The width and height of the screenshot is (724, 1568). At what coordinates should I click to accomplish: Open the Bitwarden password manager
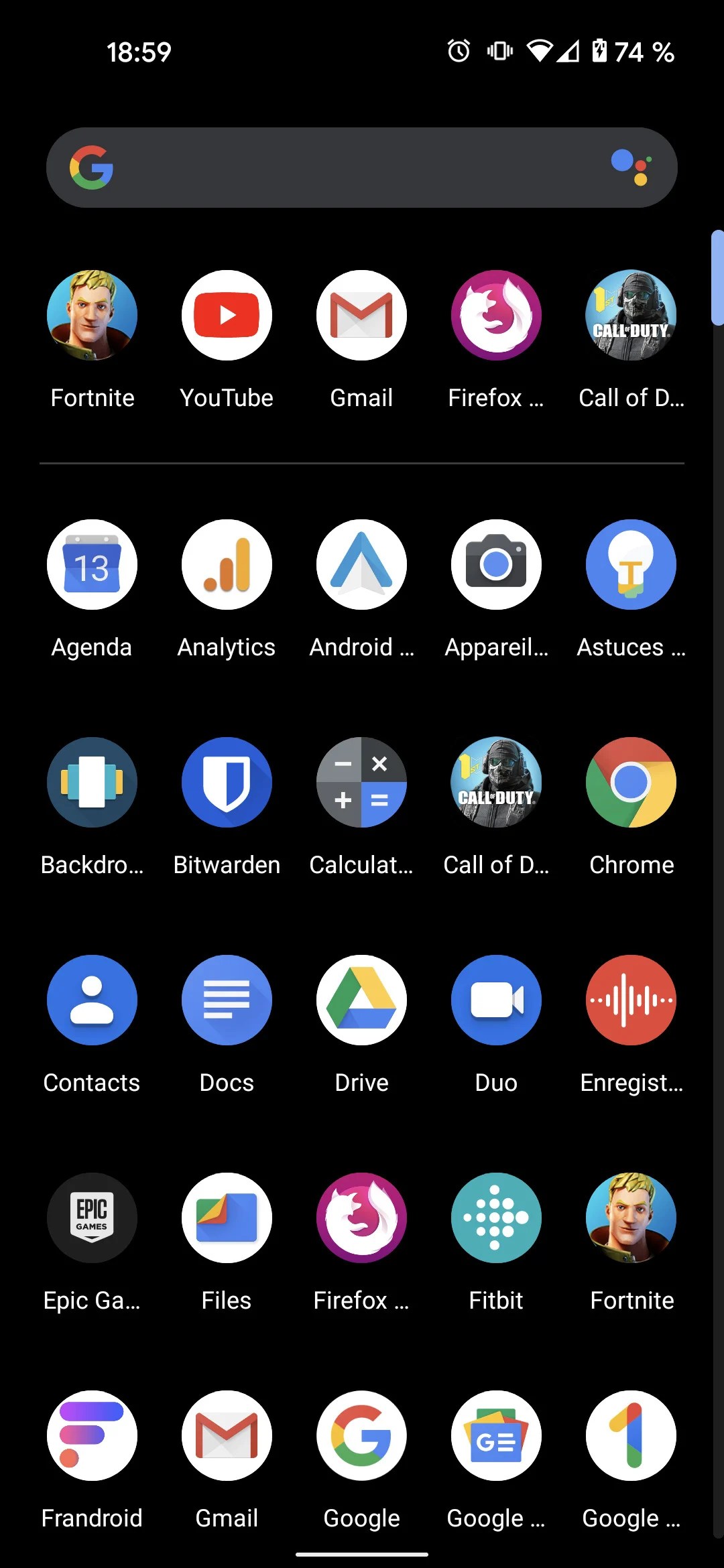click(227, 783)
